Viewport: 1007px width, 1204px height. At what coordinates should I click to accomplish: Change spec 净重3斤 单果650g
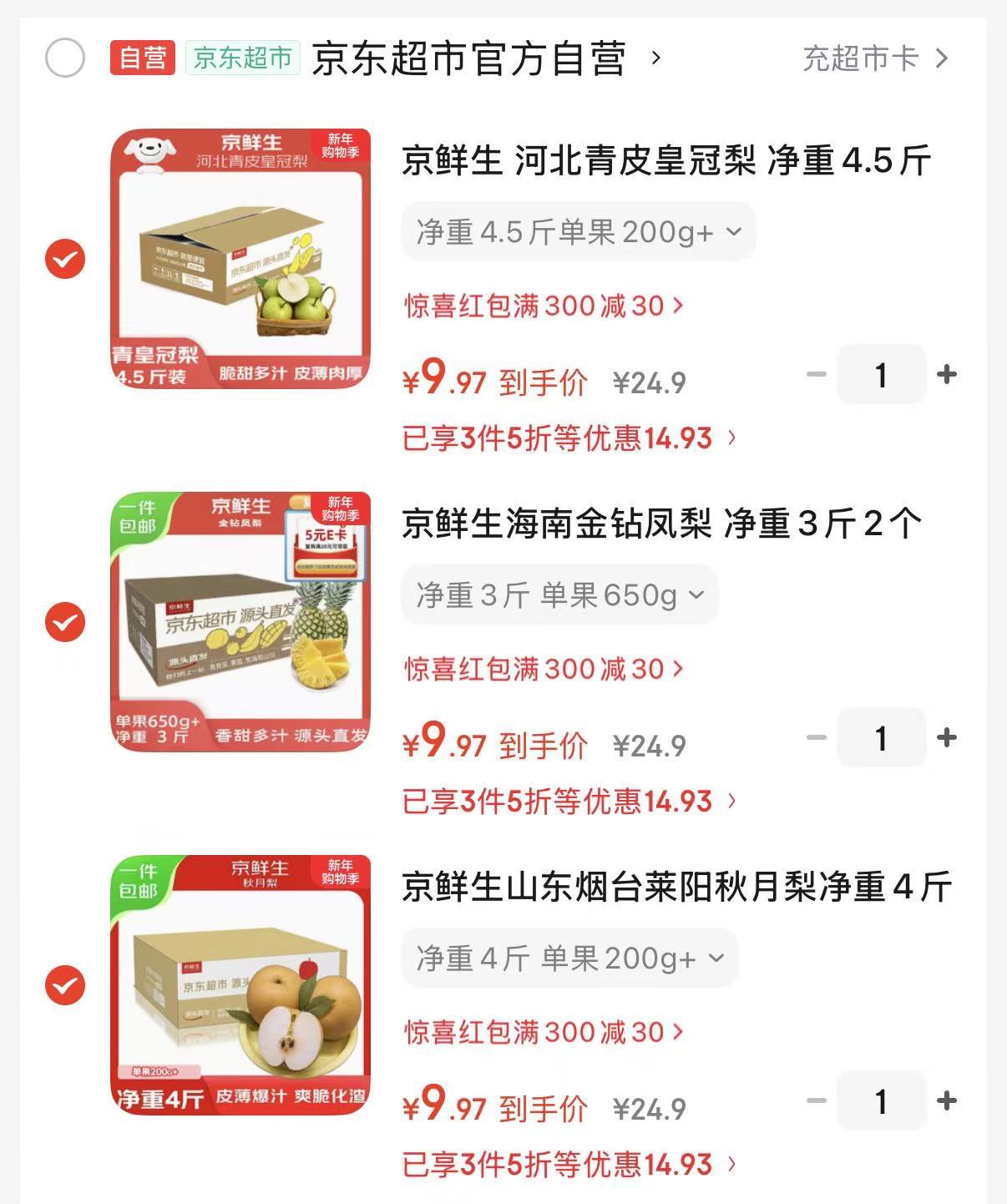click(559, 595)
